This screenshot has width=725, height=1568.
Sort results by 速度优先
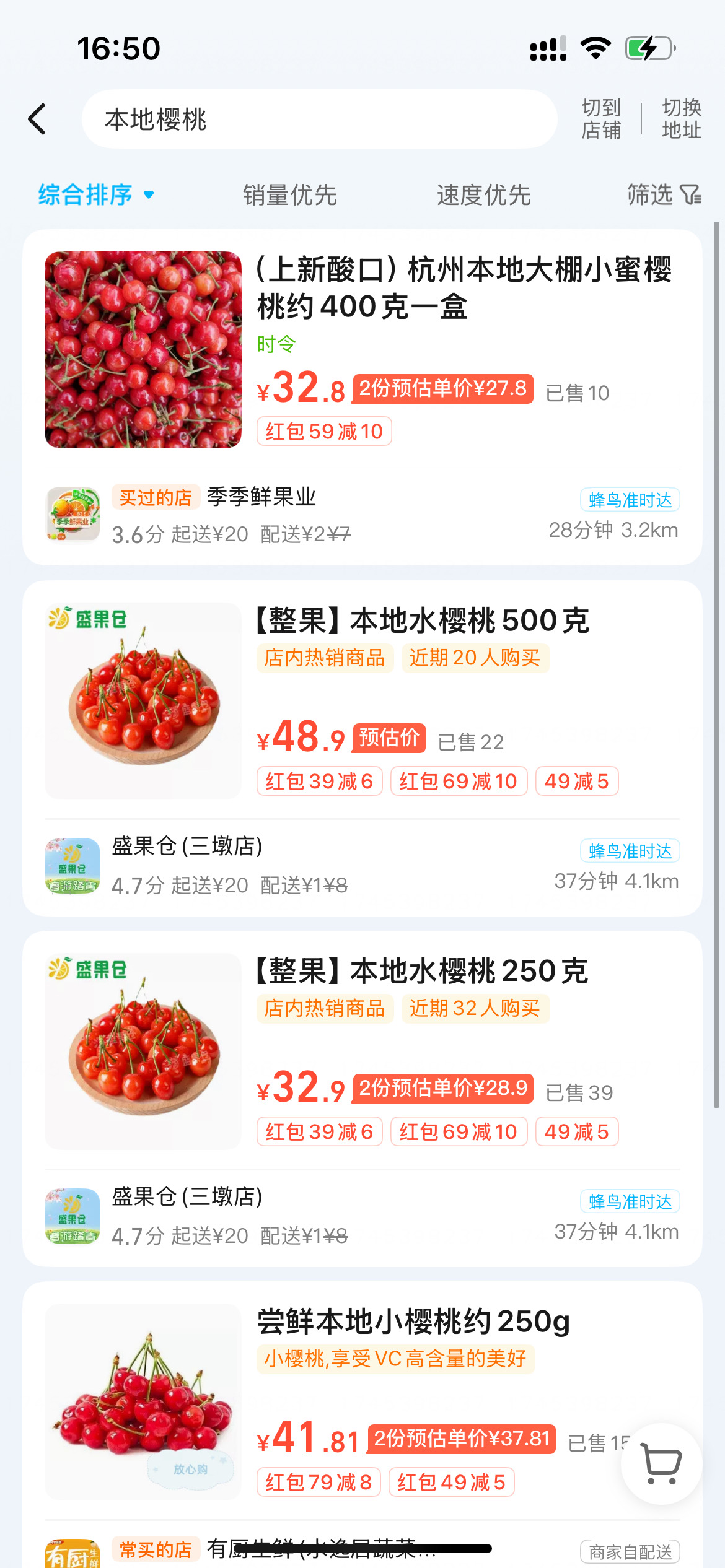[483, 195]
